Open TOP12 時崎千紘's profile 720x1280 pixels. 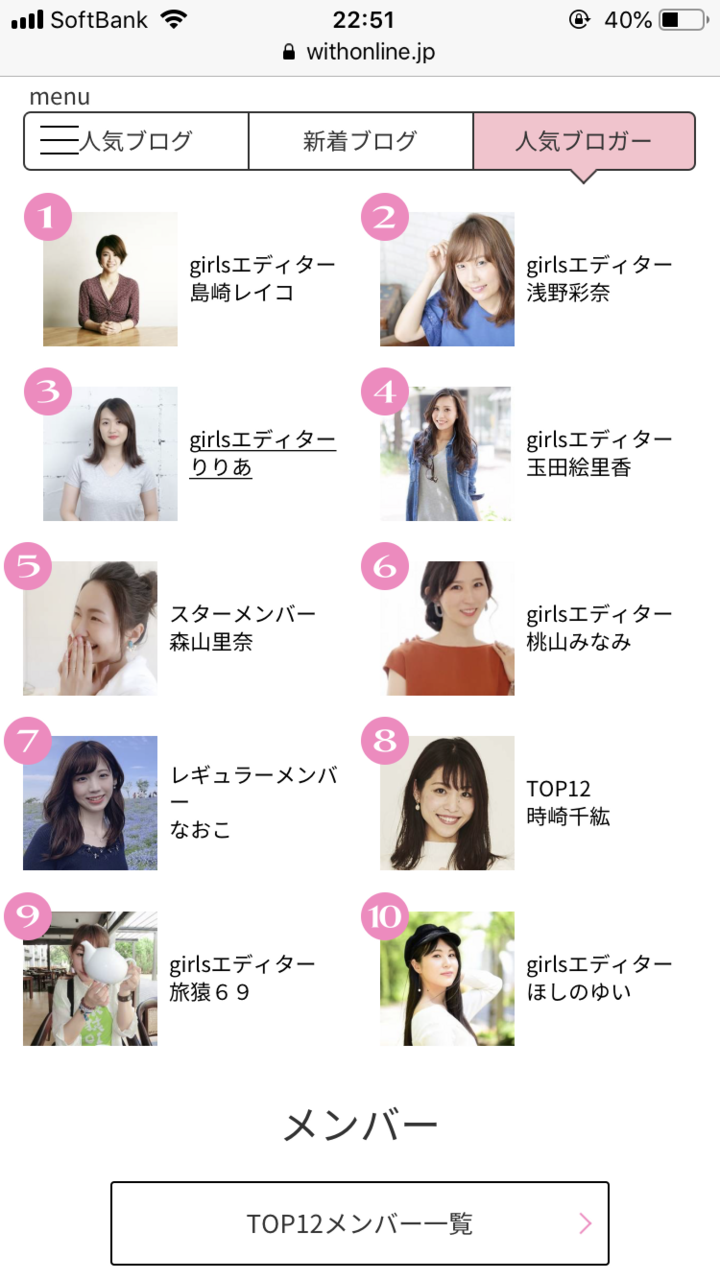566,803
